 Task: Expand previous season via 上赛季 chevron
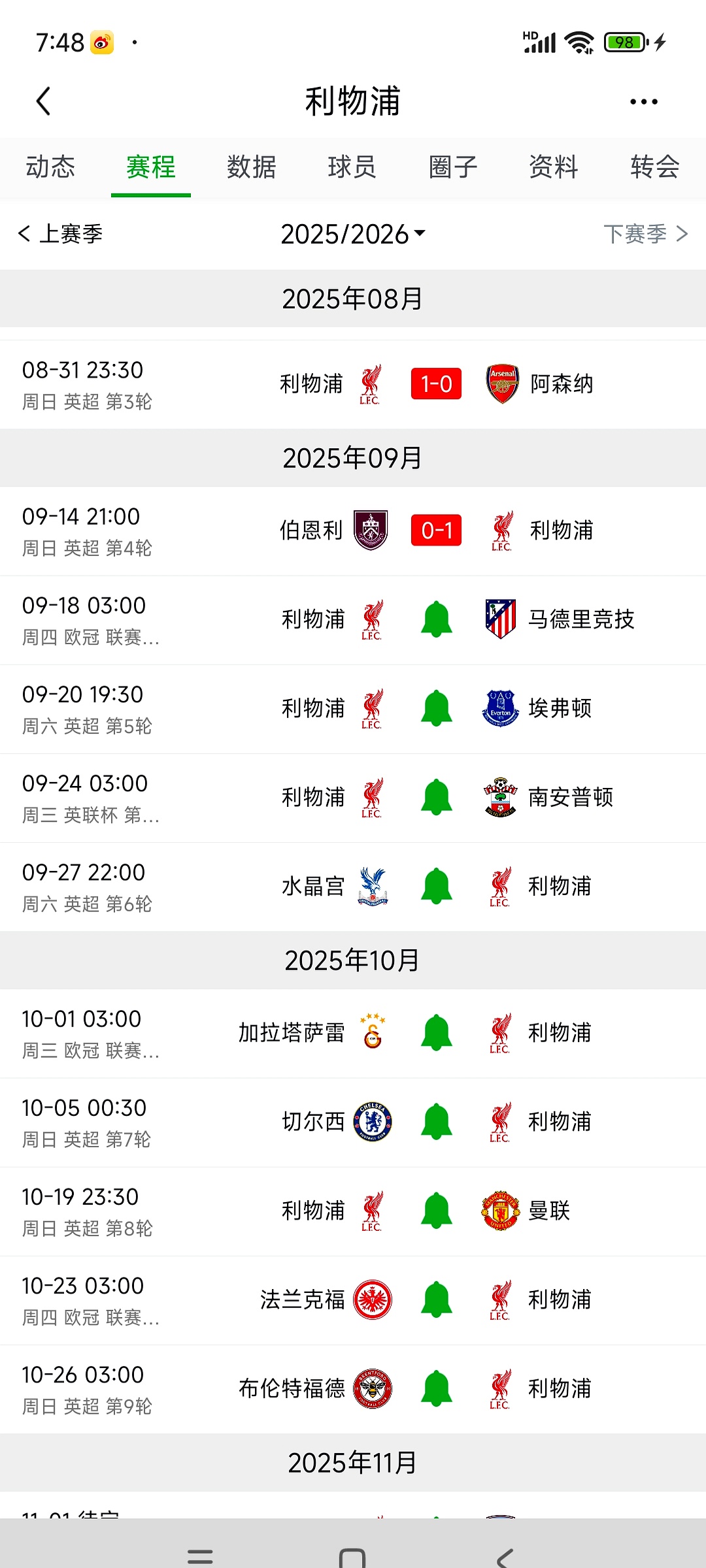point(62,234)
